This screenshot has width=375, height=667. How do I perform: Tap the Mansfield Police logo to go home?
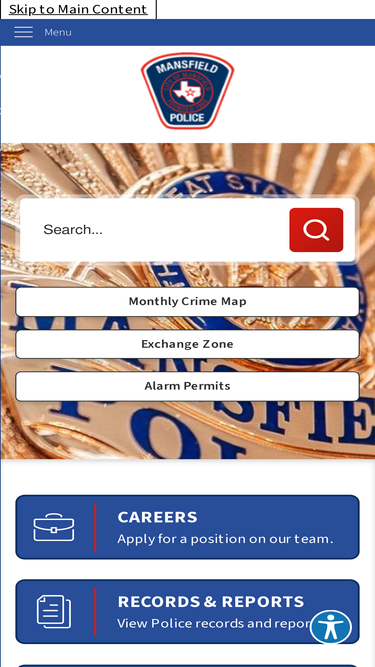coord(188,91)
